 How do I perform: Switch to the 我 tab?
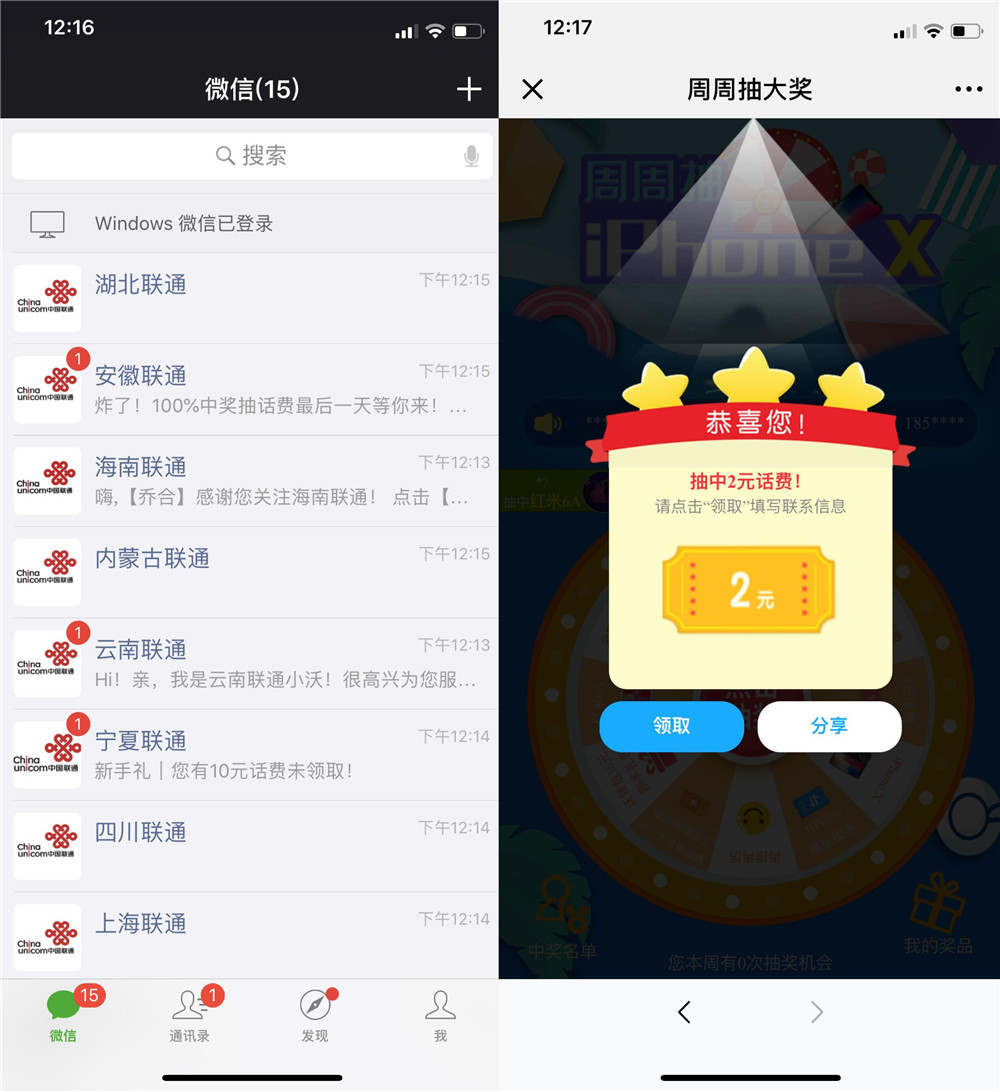pos(440,1015)
